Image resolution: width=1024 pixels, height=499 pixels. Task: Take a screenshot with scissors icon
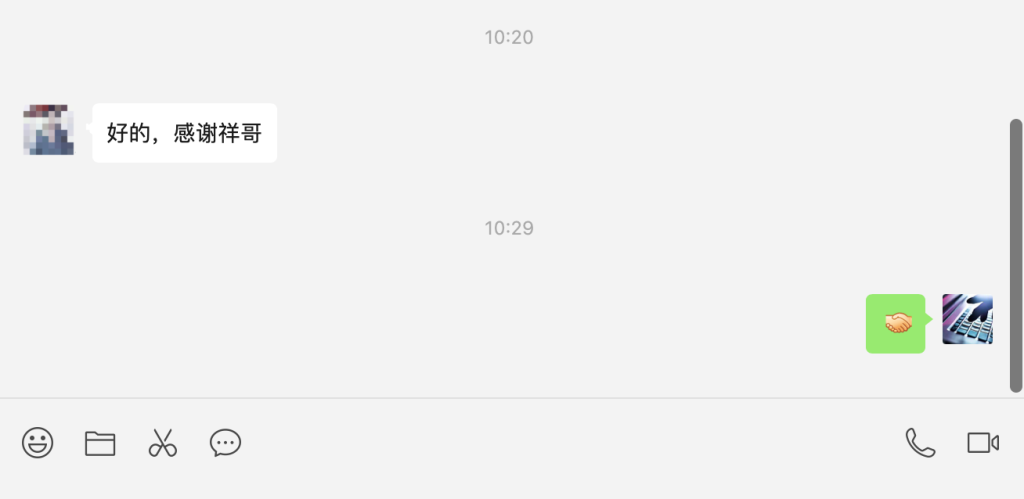coord(162,442)
